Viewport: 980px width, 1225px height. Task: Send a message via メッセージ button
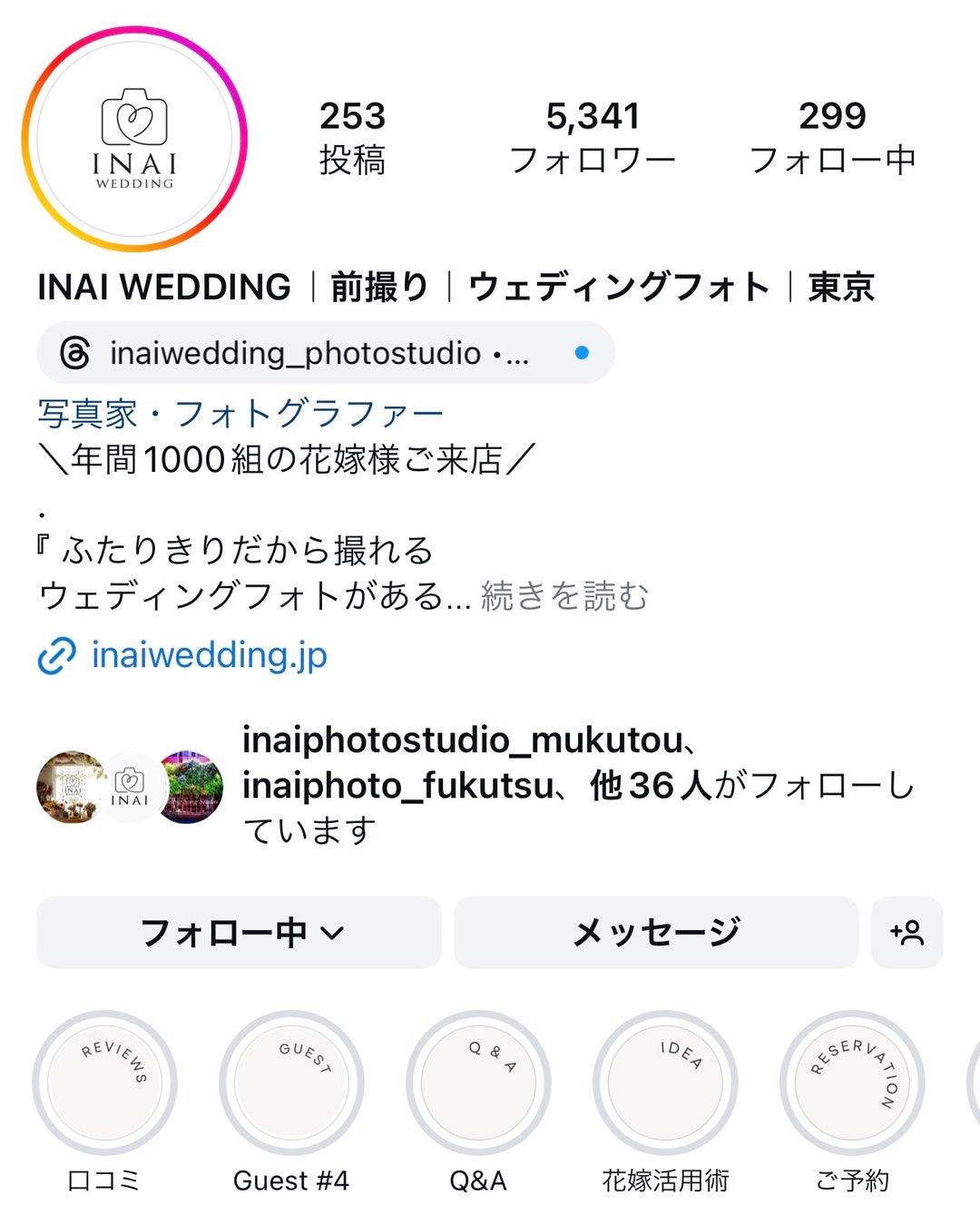(x=655, y=933)
